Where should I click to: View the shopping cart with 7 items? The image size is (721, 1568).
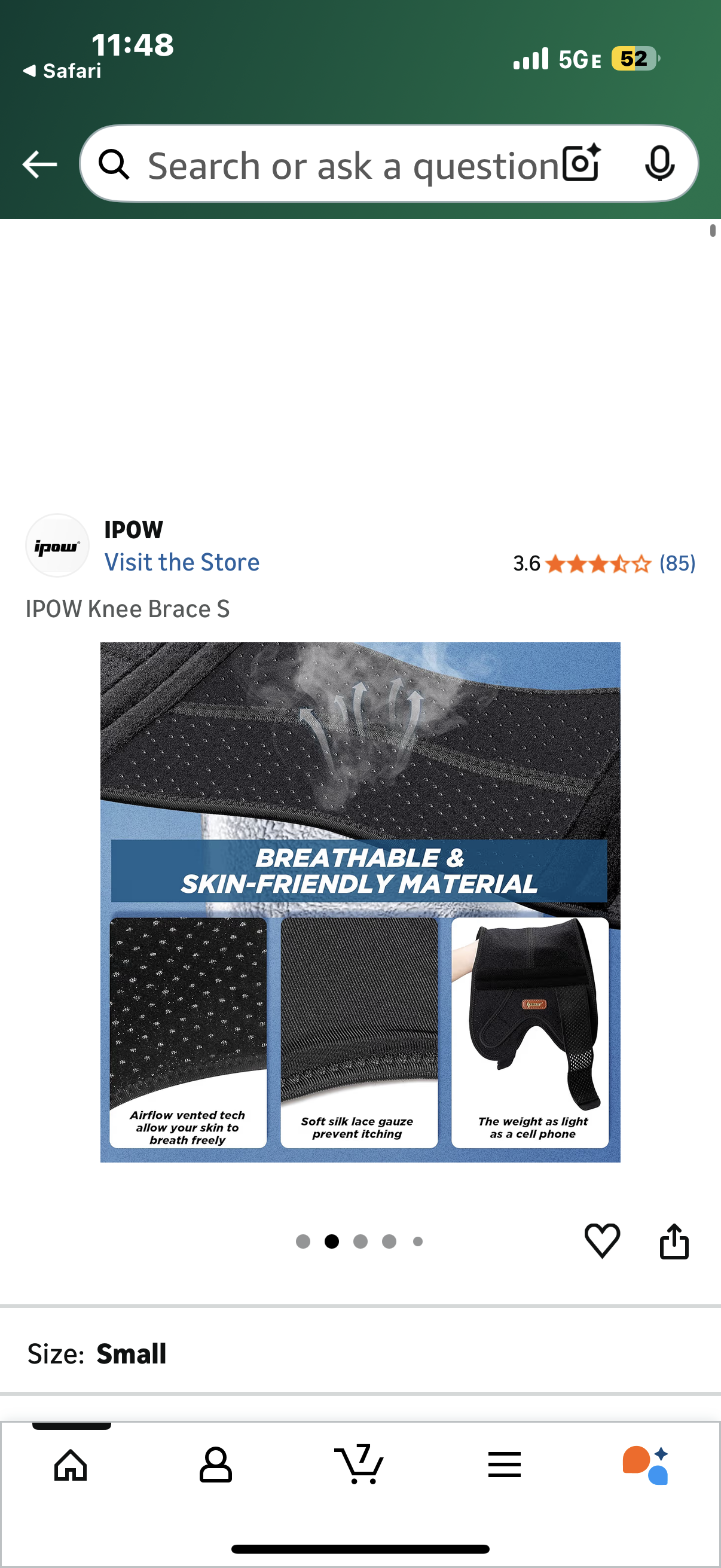[x=359, y=1464]
